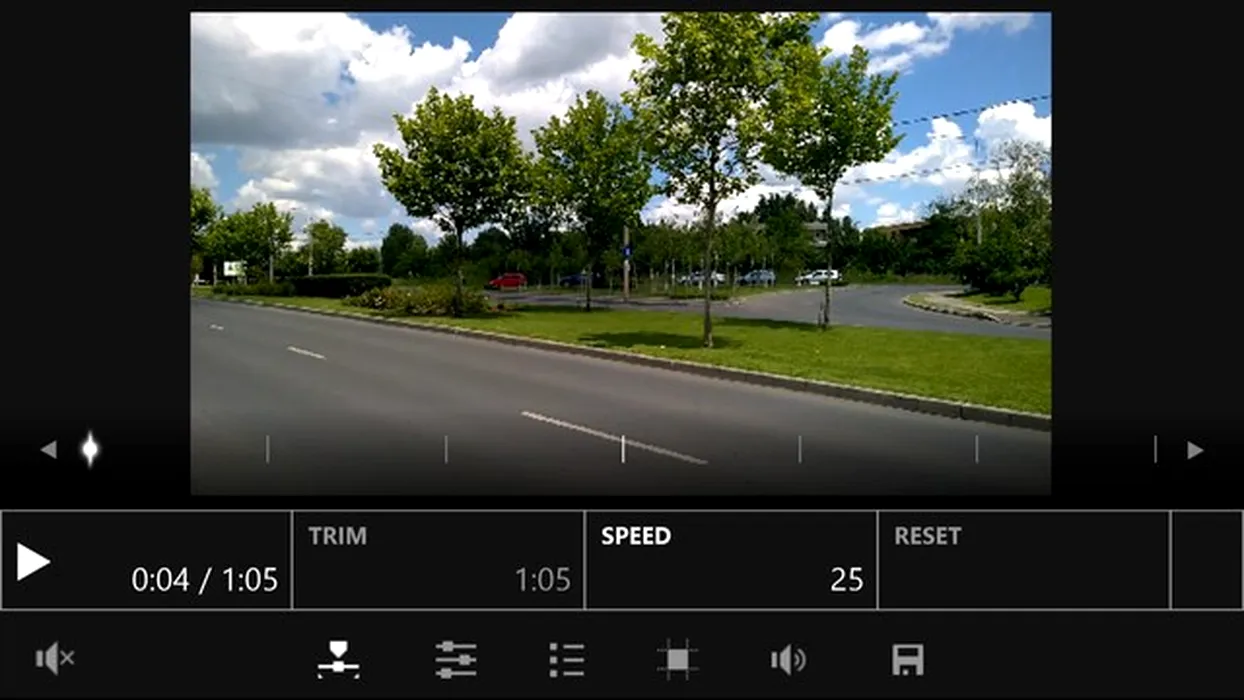The height and width of the screenshot is (700, 1244).
Task: Open the timeline editing tool
Action: pos(339,659)
